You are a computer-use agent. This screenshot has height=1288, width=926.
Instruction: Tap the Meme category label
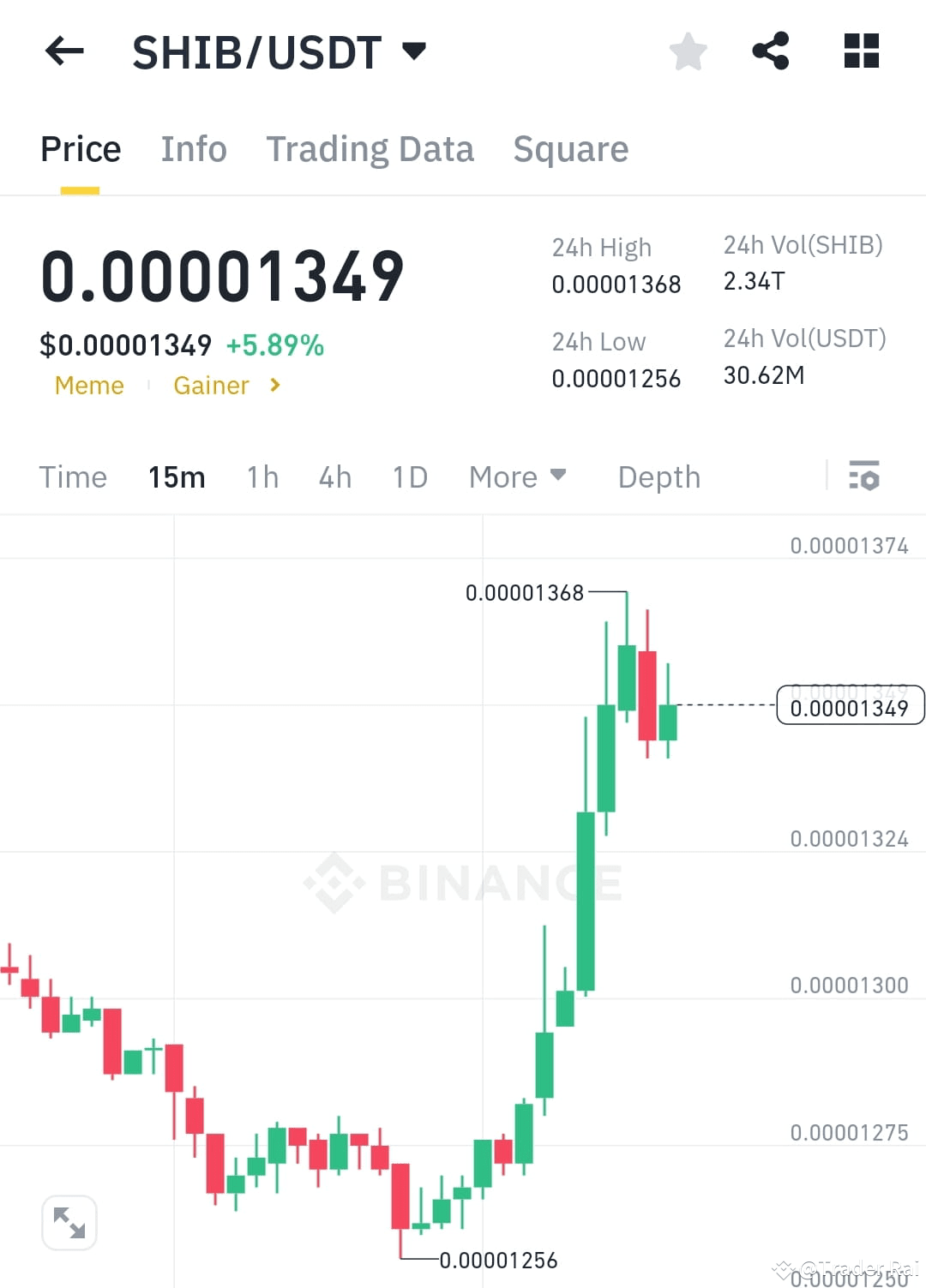[88, 386]
